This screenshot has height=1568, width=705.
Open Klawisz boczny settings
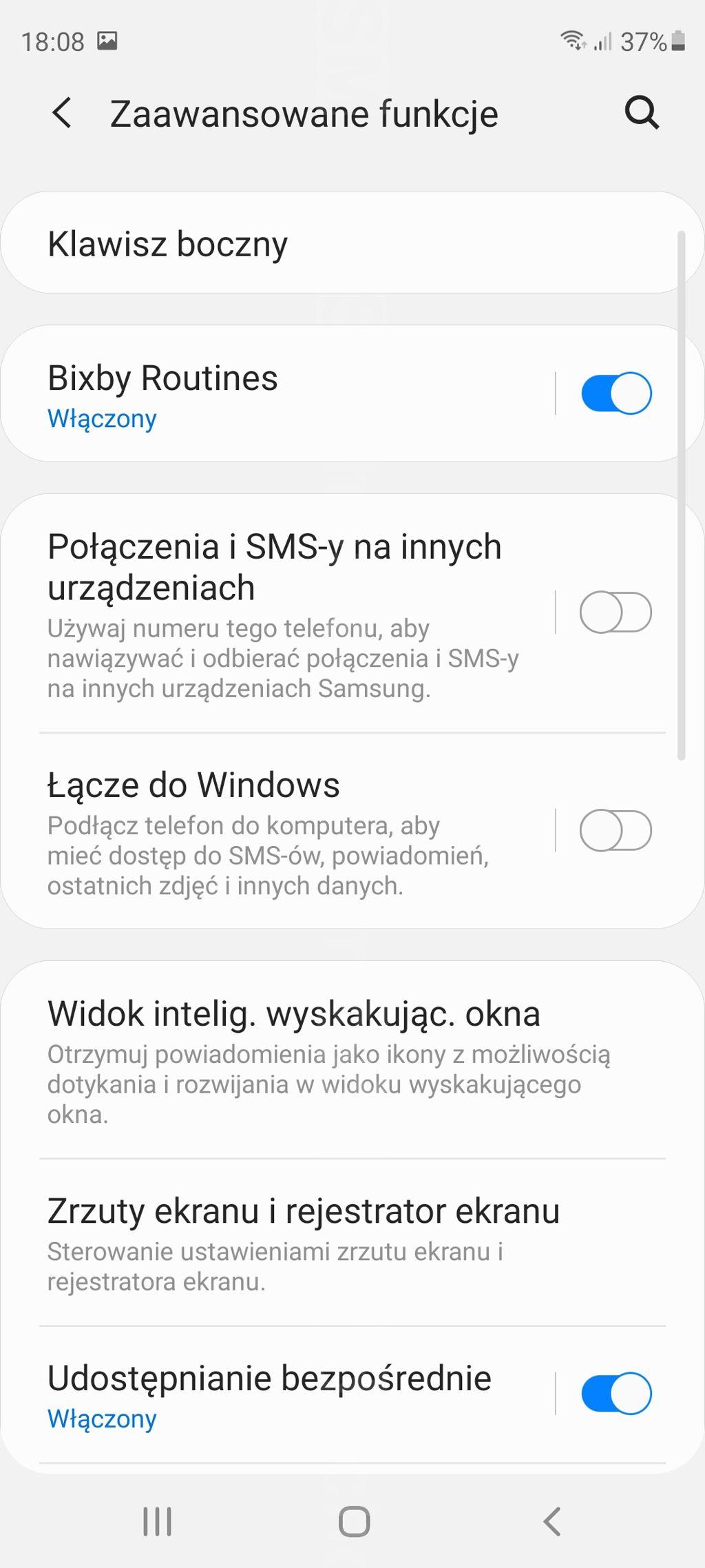pyautogui.click(x=275, y=244)
